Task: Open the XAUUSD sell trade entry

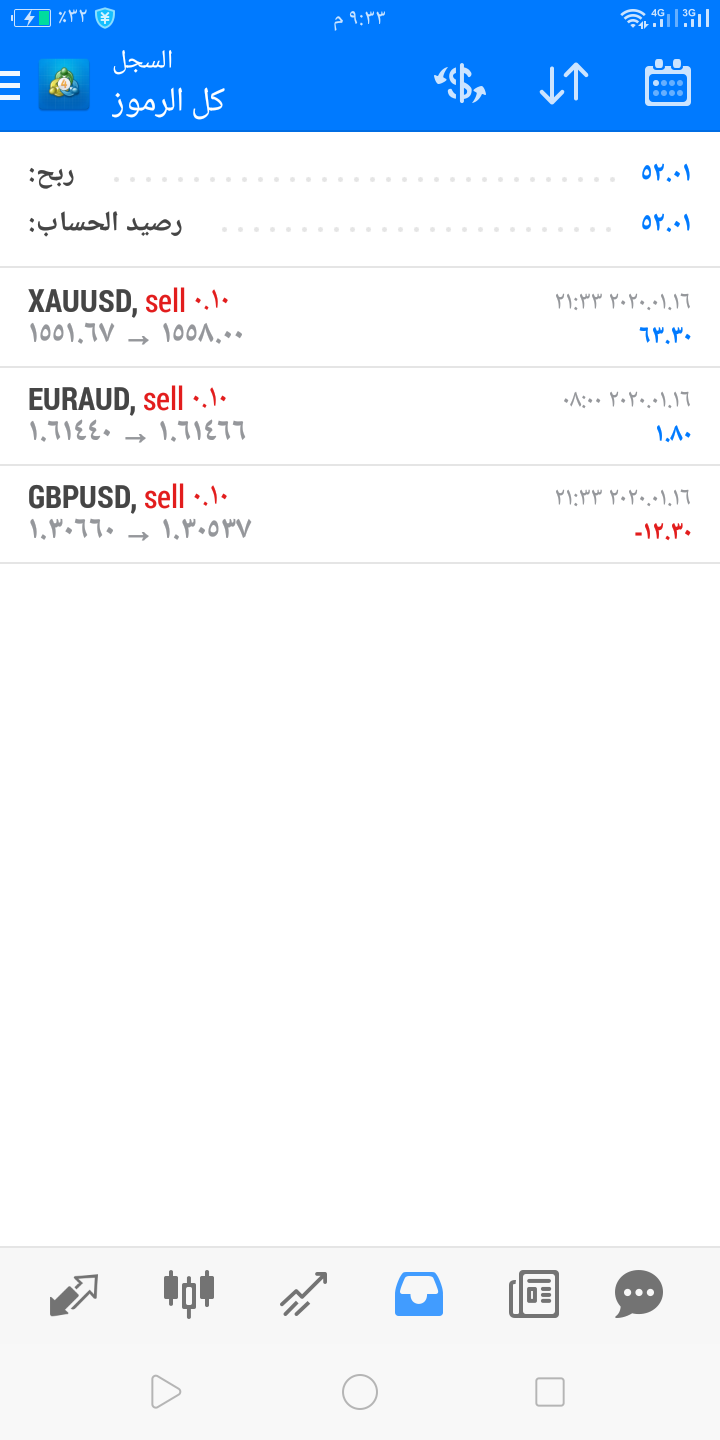Action: click(360, 317)
